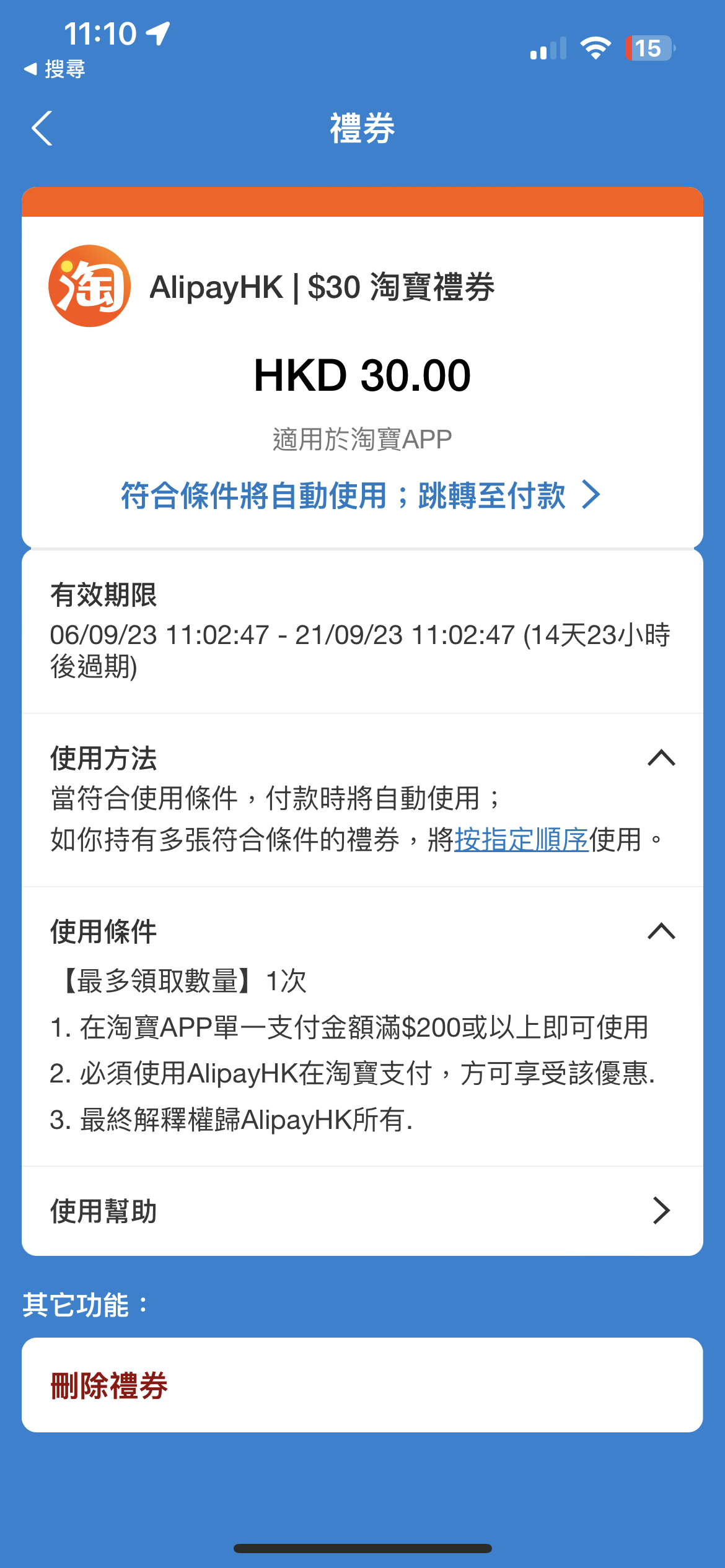This screenshot has width=725, height=1568.
Task: Collapse the 使用條件 section
Action: point(661,932)
